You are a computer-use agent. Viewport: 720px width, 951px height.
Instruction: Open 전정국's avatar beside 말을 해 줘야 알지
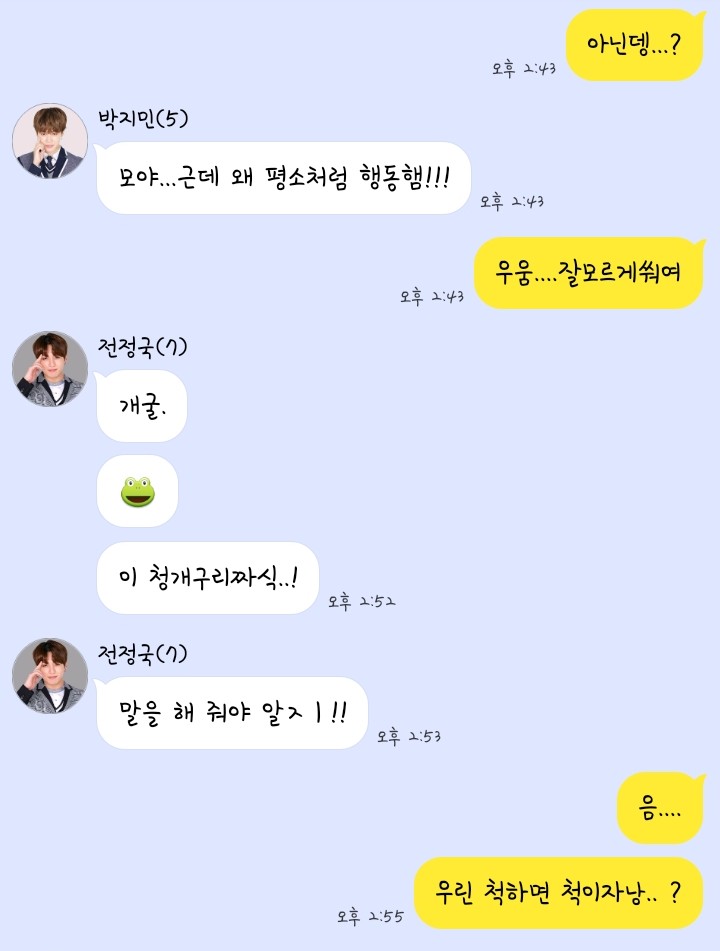tap(50, 676)
